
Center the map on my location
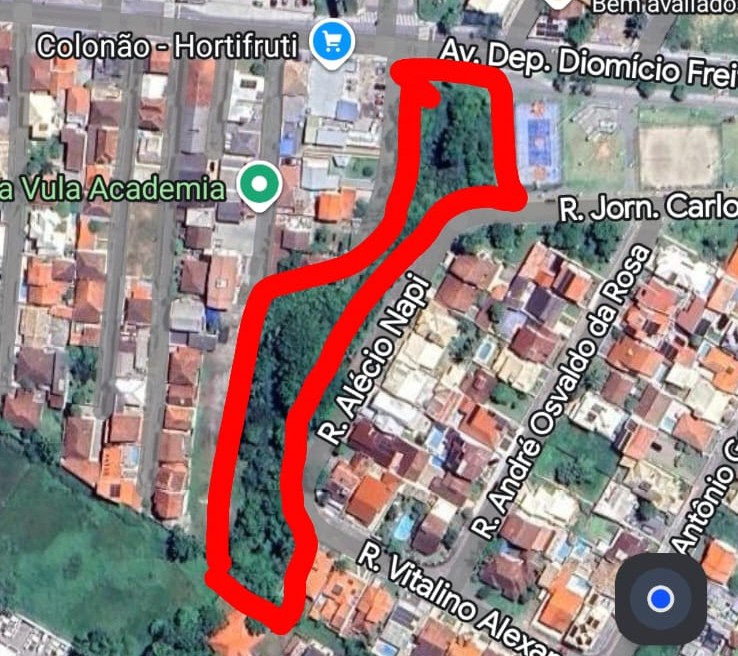tap(659, 599)
